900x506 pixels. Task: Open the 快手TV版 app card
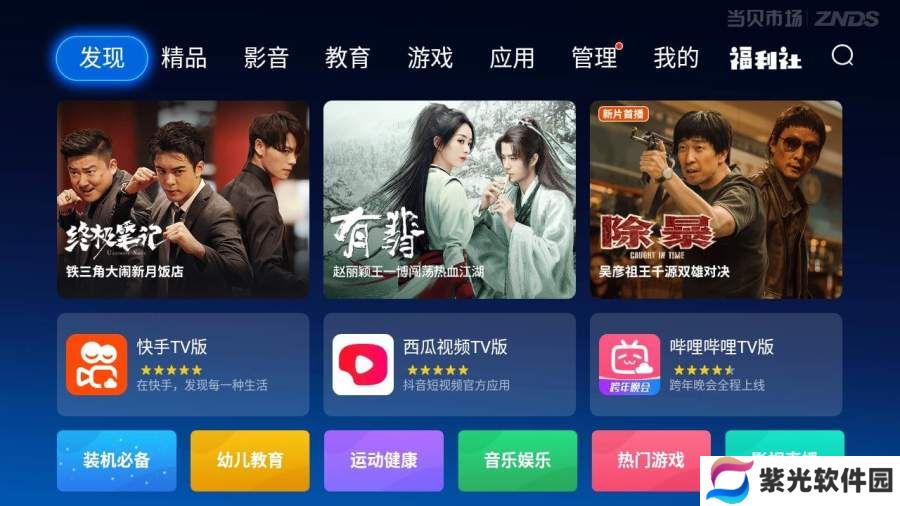(183, 364)
